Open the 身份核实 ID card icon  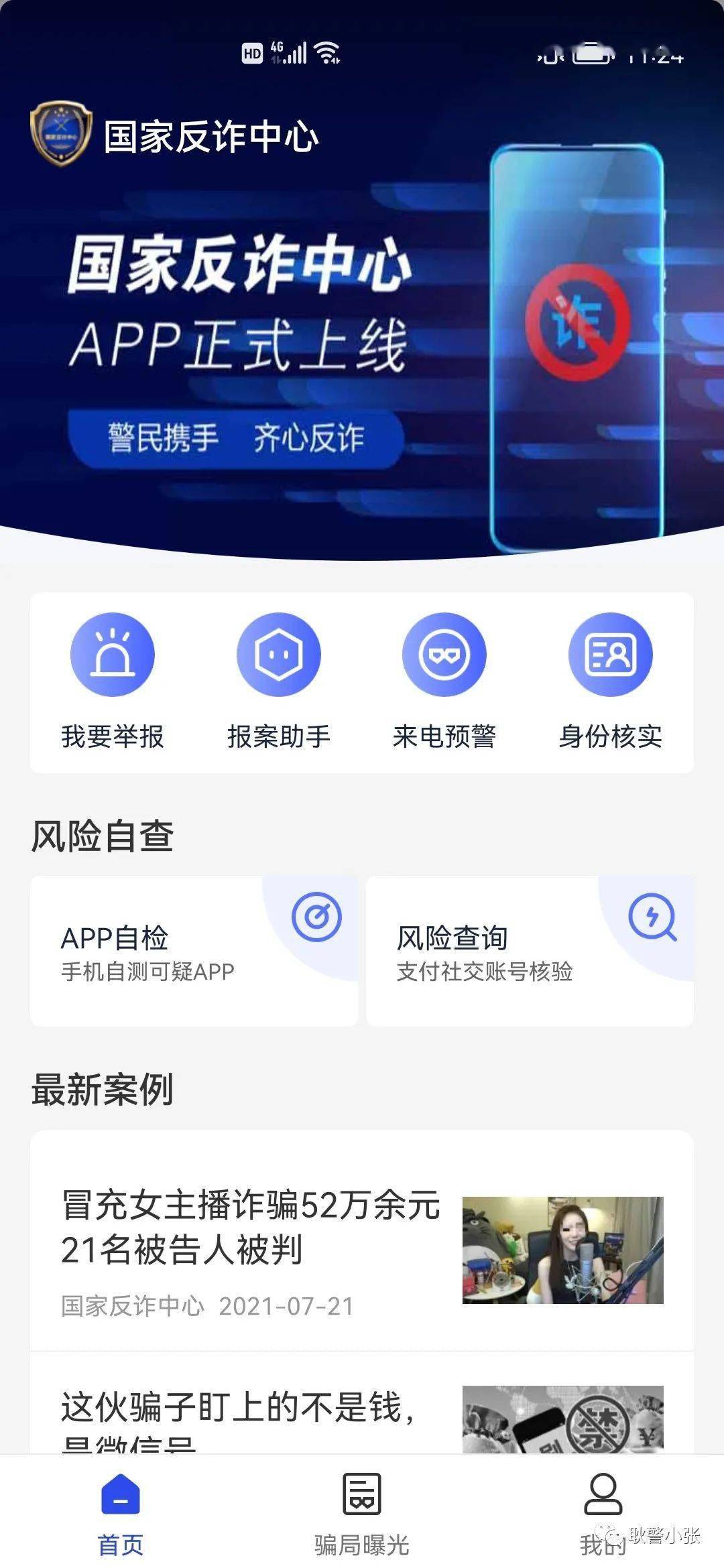click(x=610, y=655)
